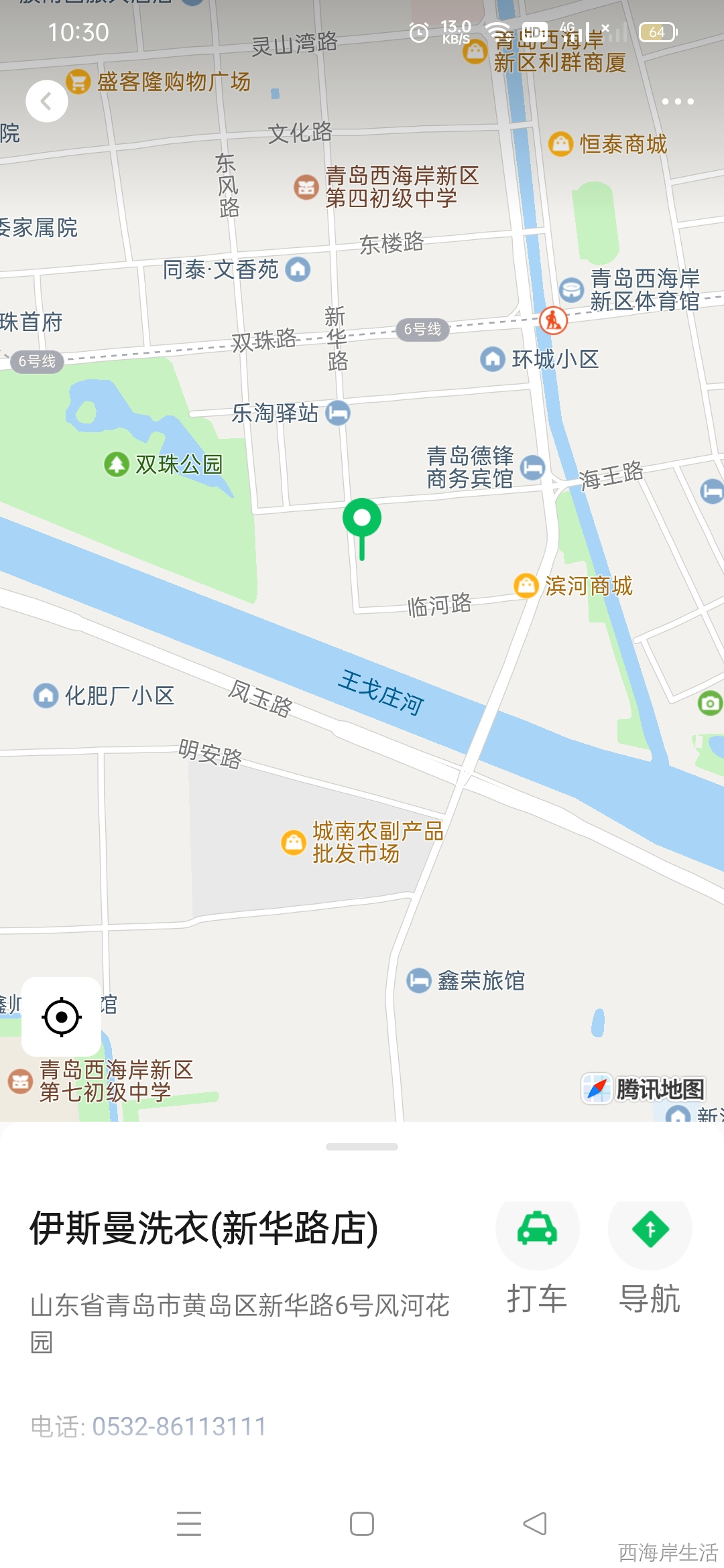Viewport: 724px width, 1568px height.
Task: Select 盛客隆购物广场 shopping marker
Action: pos(78,82)
